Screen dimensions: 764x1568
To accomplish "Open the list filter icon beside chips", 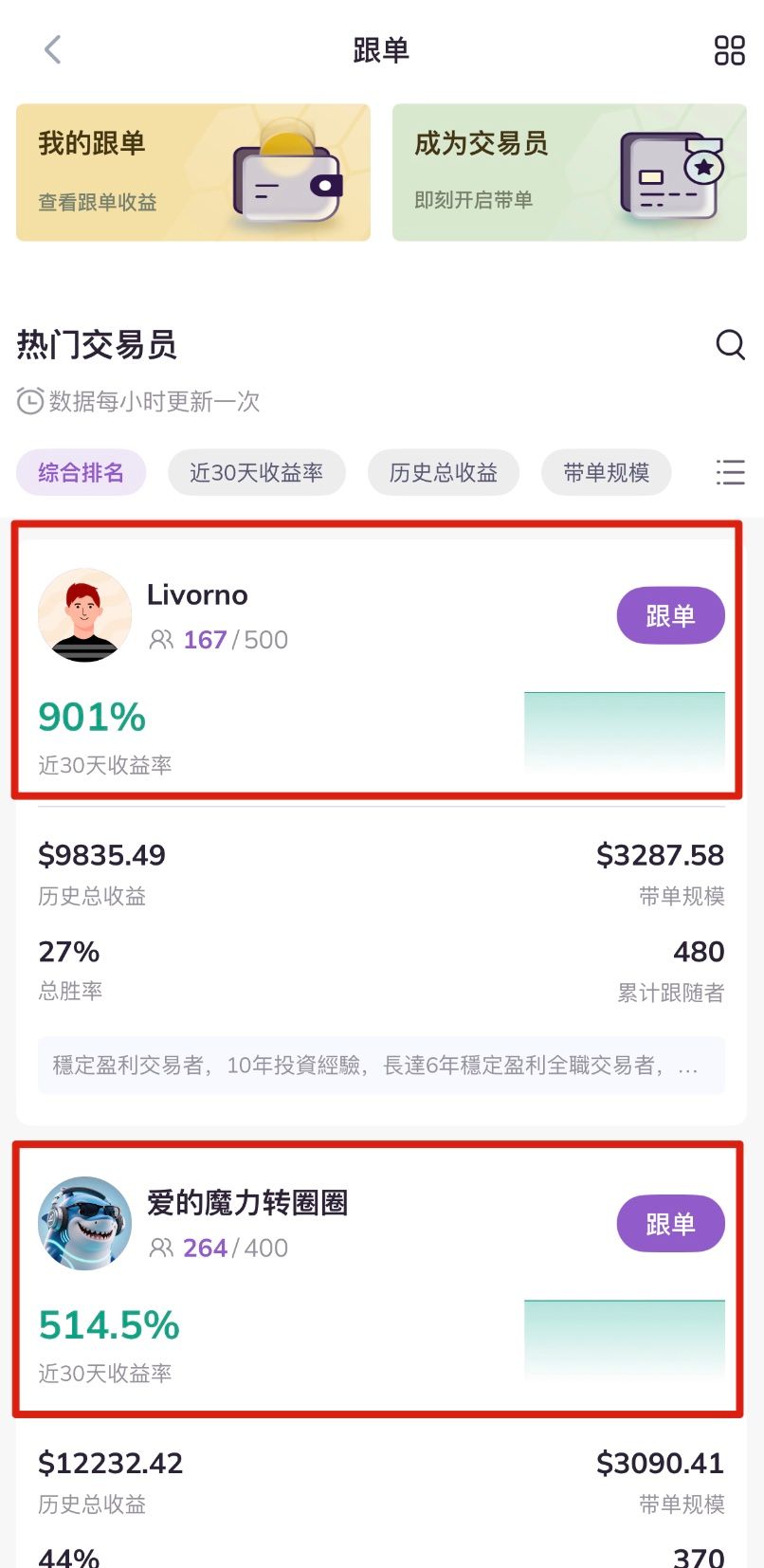I will 730,472.
